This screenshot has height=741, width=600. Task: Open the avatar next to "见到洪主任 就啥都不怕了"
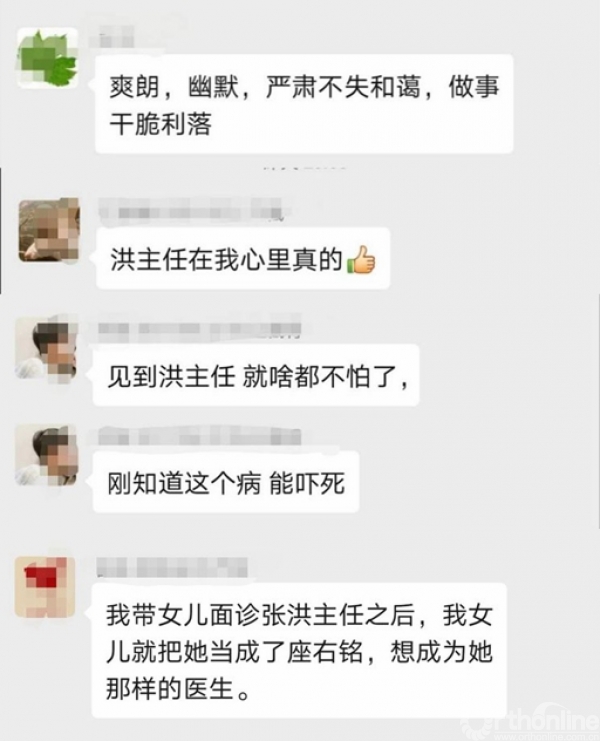[x=46, y=348]
